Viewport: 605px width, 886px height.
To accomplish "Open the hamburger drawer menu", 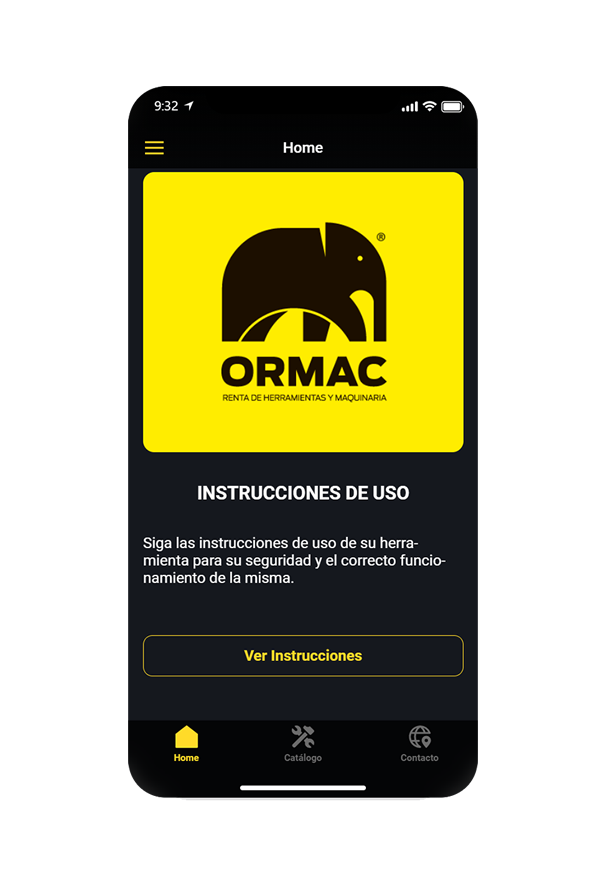I will coord(154,148).
